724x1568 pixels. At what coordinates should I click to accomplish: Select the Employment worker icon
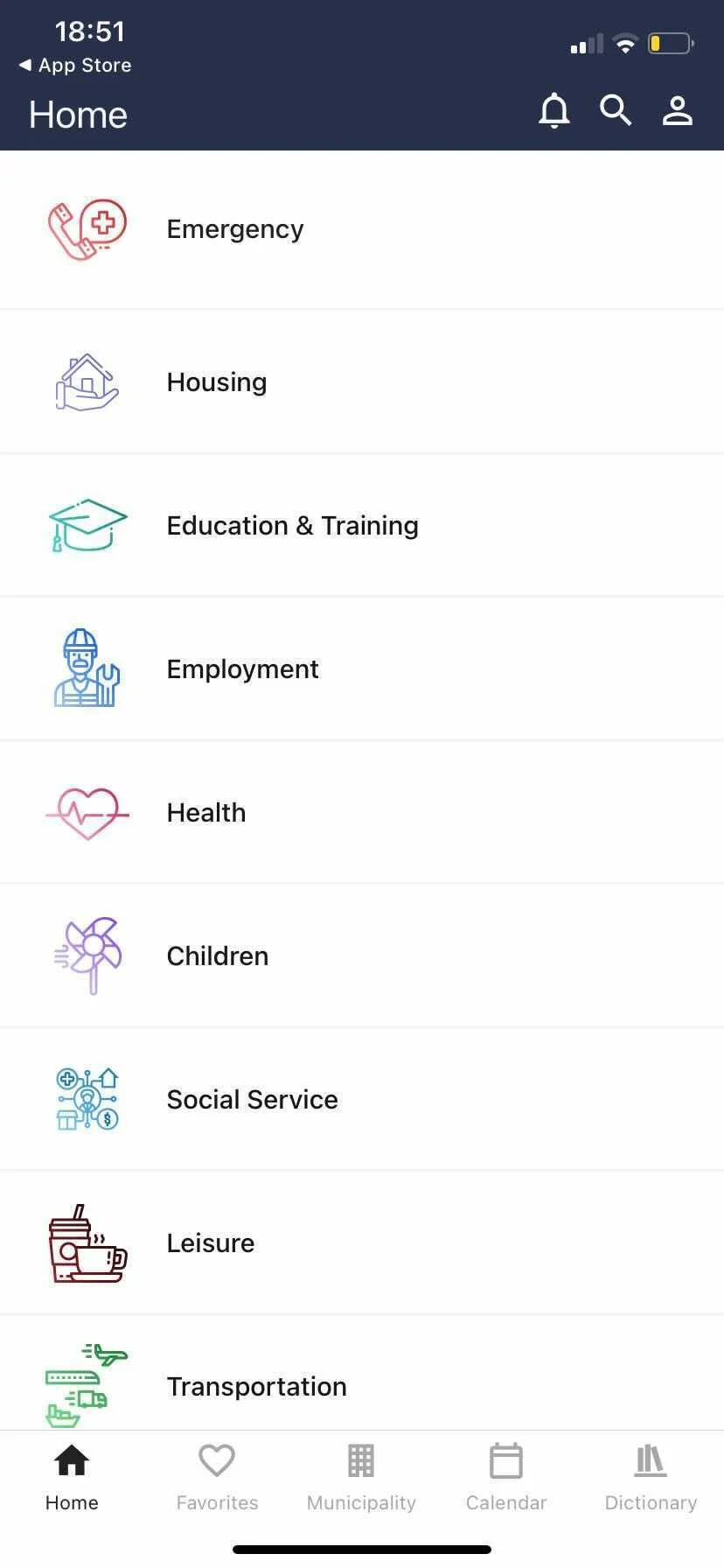(x=87, y=668)
